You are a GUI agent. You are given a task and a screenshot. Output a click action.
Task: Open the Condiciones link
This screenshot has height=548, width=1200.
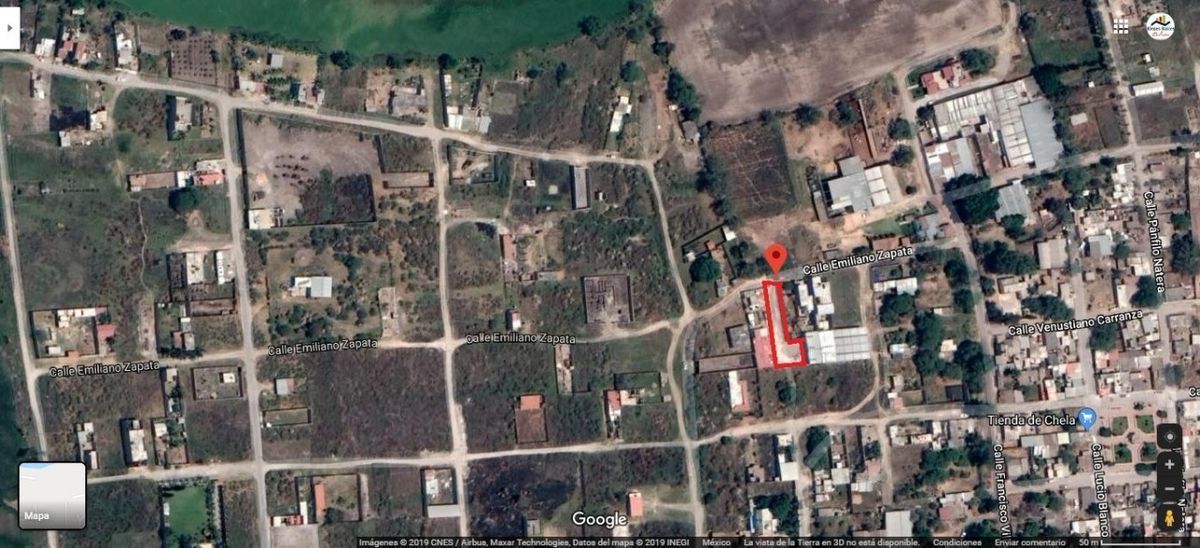point(956,542)
